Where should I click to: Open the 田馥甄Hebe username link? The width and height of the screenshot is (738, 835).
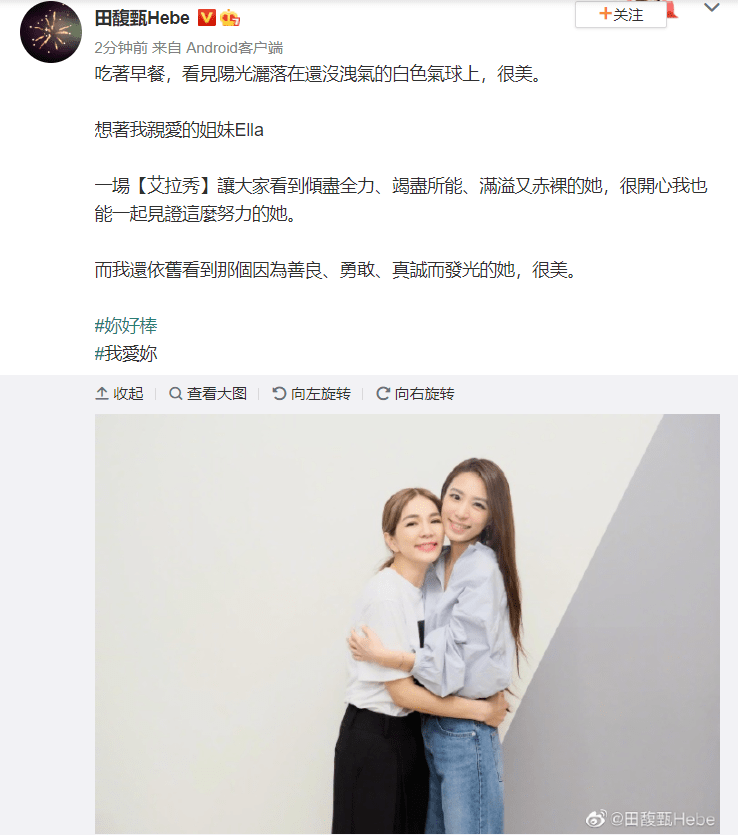pyautogui.click(x=141, y=19)
